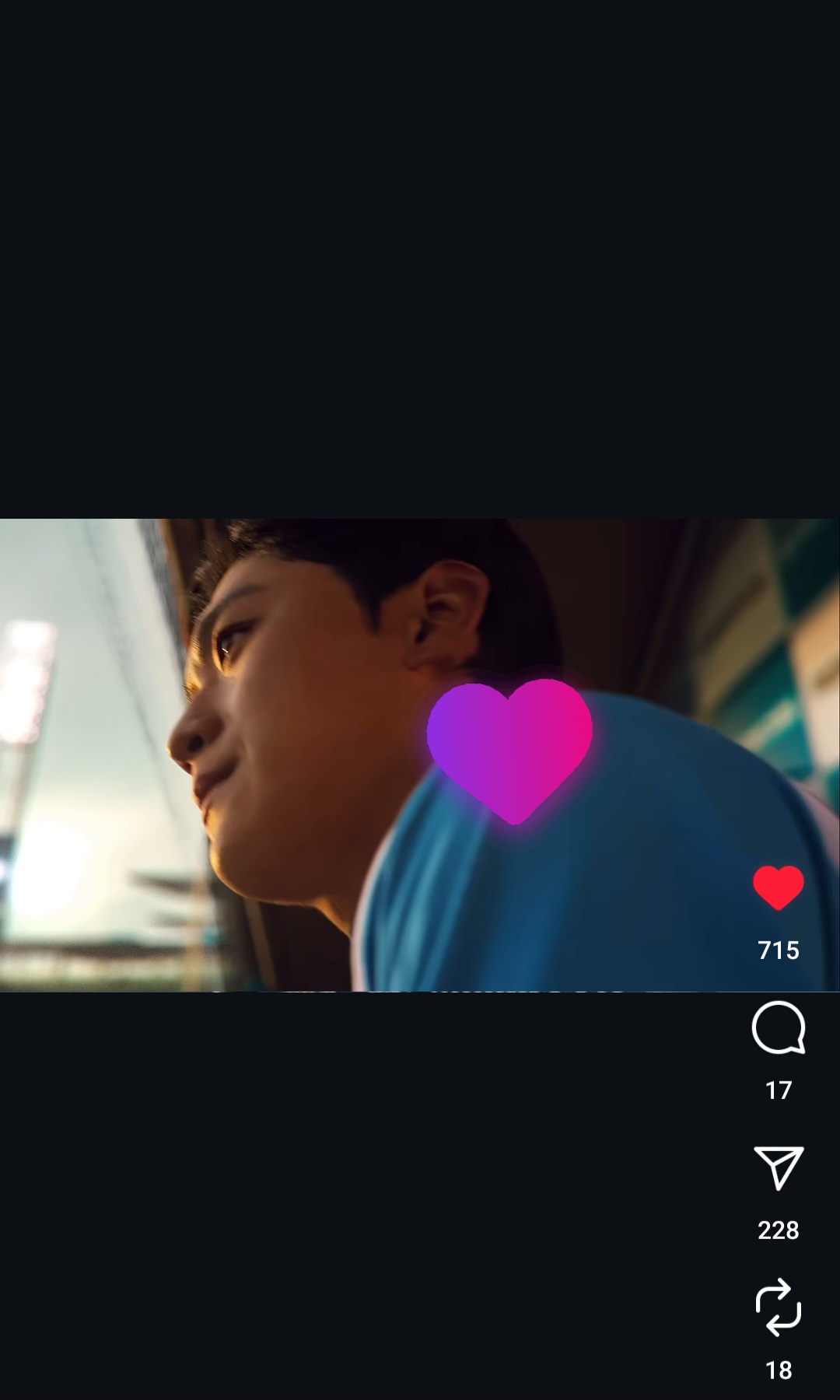The image size is (840, 1400).
Task: Repost this reel
Action: 779,1307
